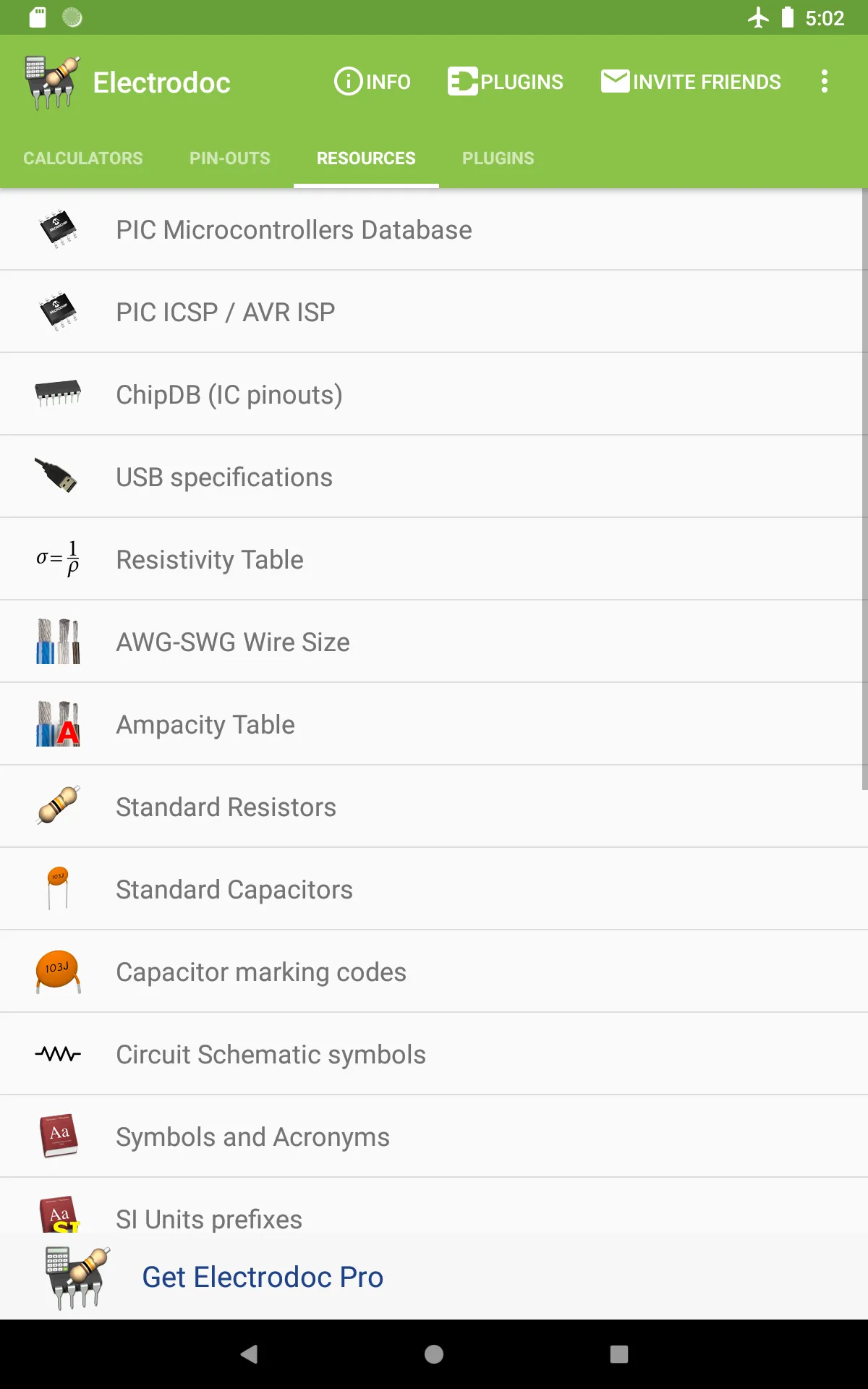Click the Capacitor marking codes capacitor icon
The width and height of the screenshot is (868, 1389).
tap(59, 972)
